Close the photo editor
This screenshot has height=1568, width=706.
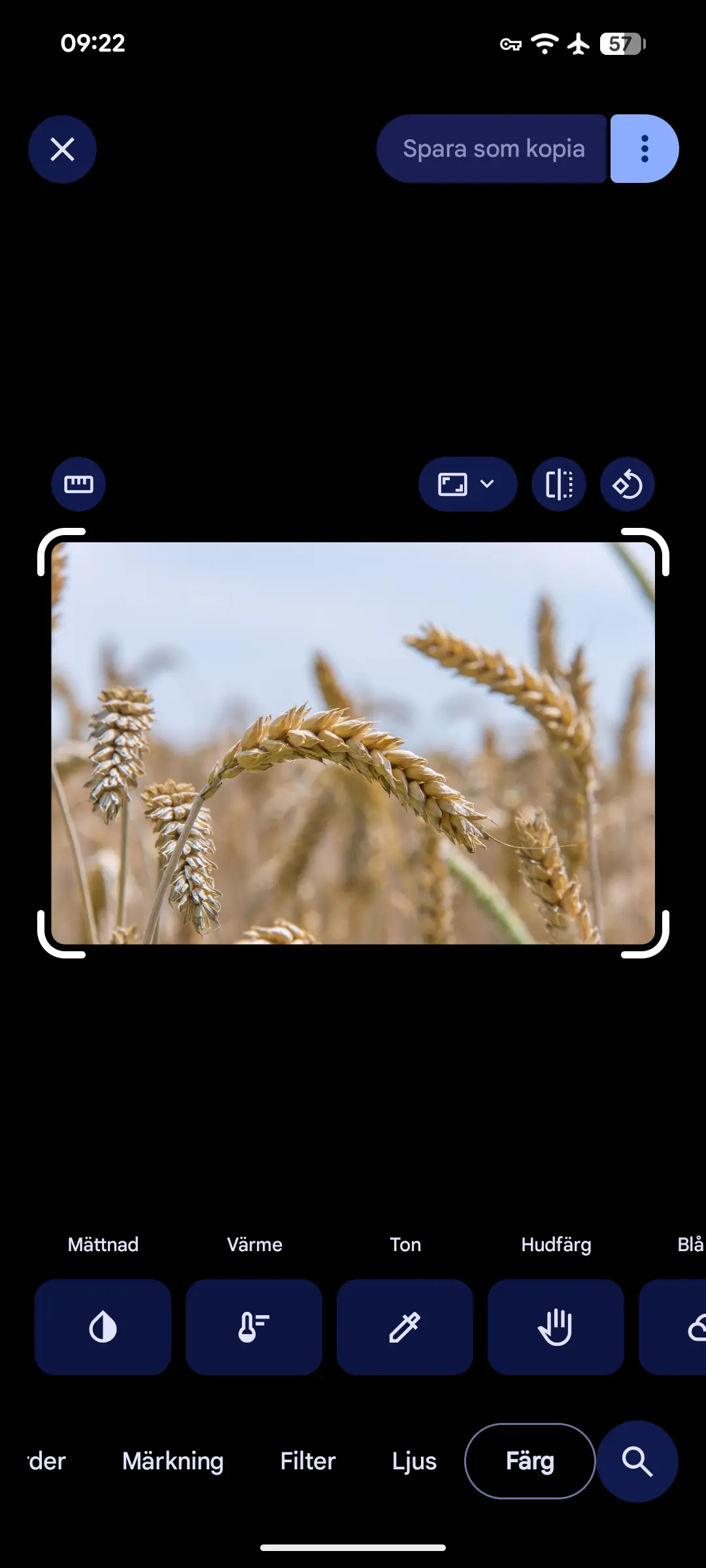(62, 150)
